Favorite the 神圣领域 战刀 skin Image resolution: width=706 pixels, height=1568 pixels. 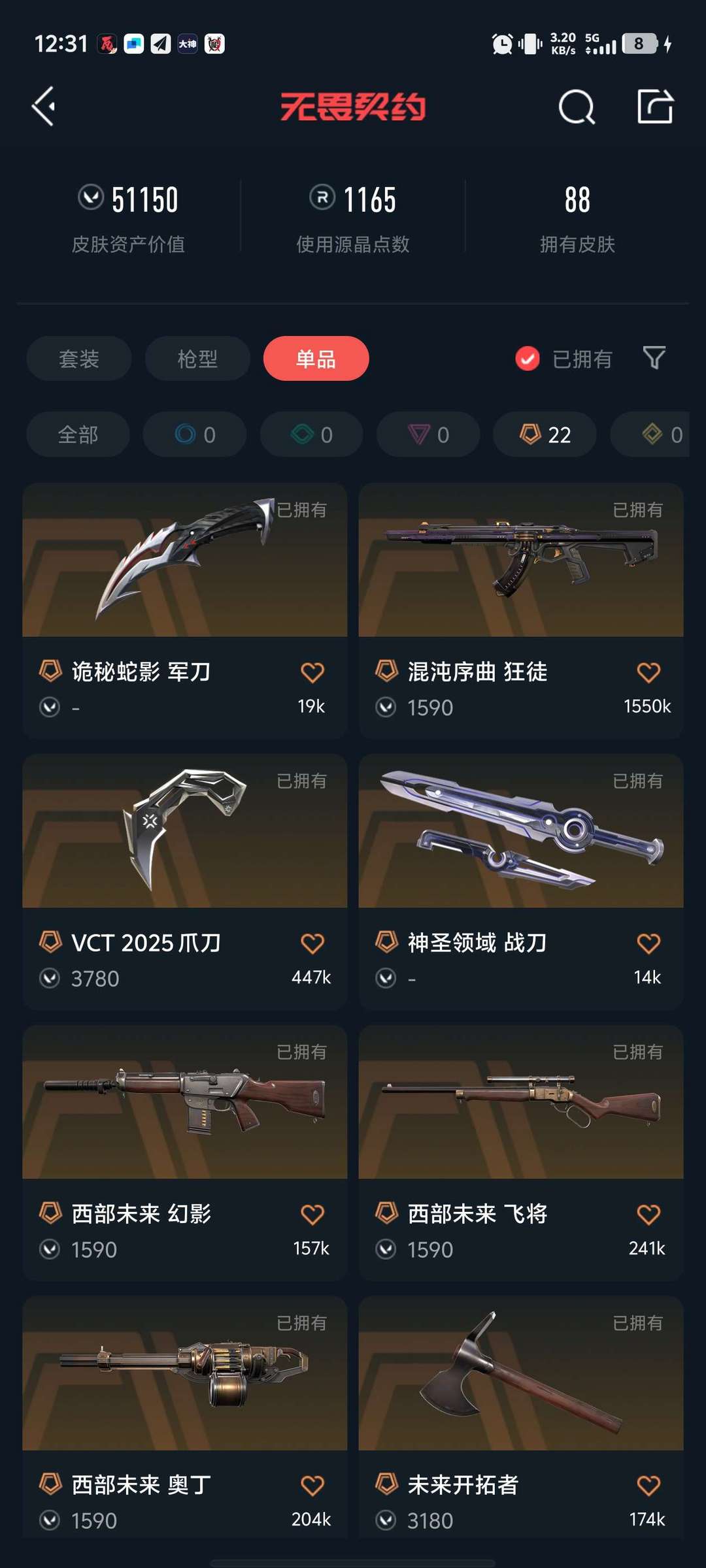(648, 943)
